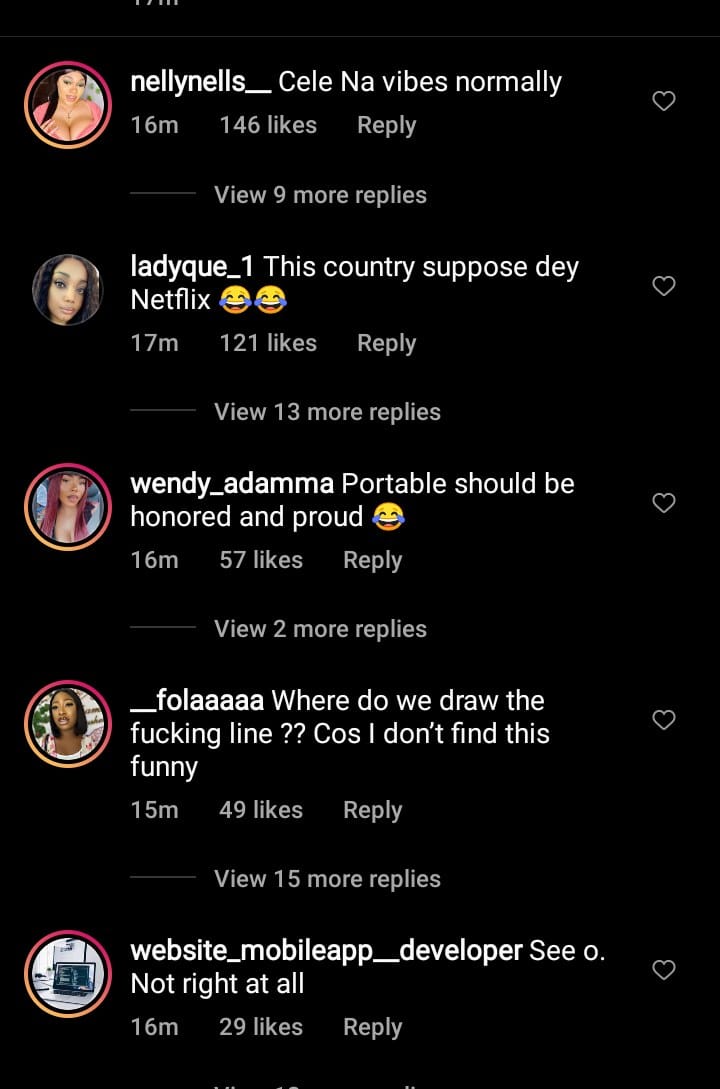The width and height of the screenshot is (720, 1089).
Task: Reply to nellynells__'s comment
Action: point(386,126)
